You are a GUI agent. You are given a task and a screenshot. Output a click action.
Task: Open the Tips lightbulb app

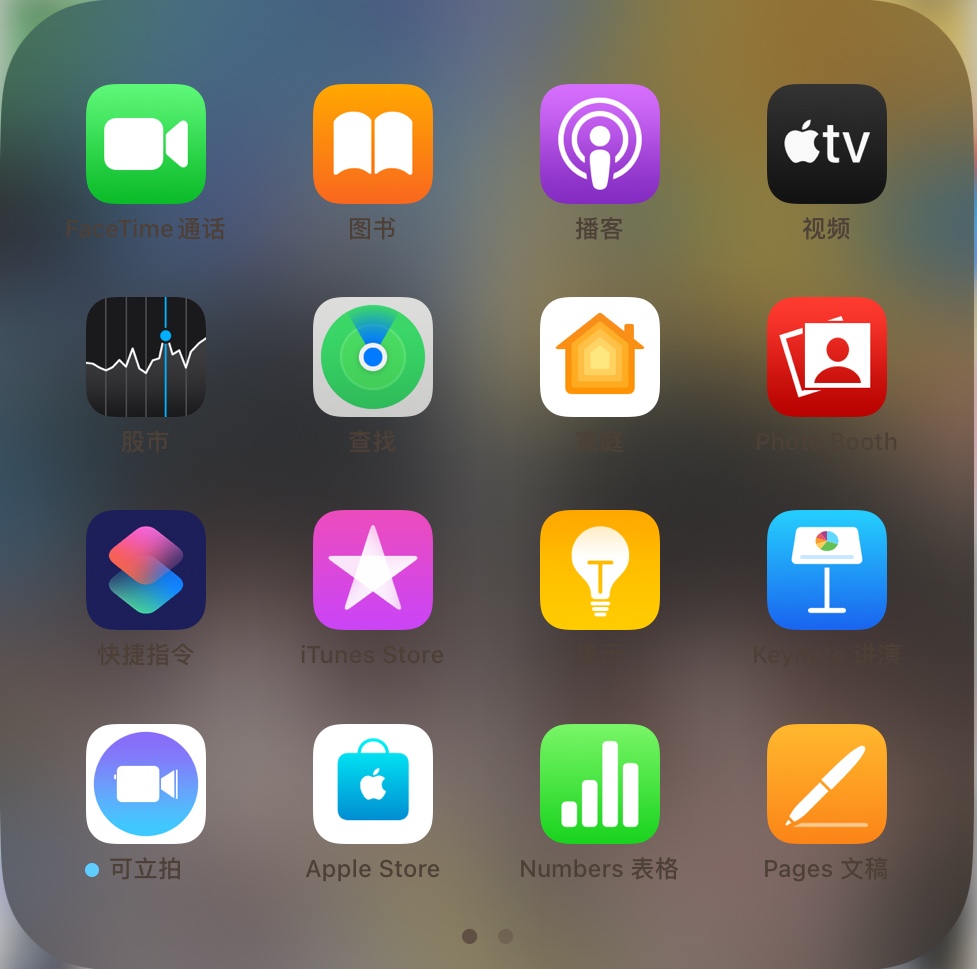click(x=600, y=570)
